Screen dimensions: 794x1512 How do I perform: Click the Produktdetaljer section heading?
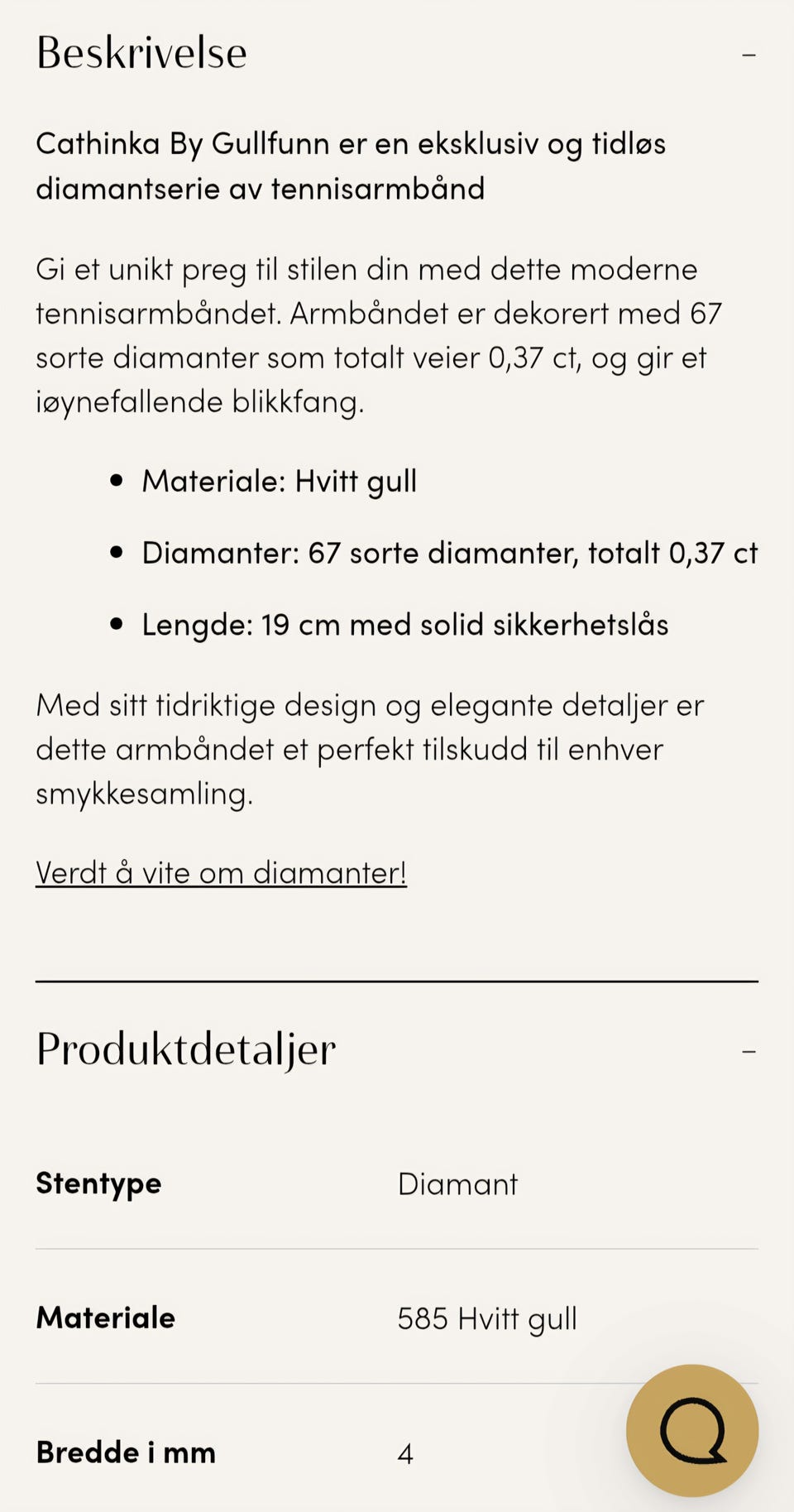(x=185, y=1048)
